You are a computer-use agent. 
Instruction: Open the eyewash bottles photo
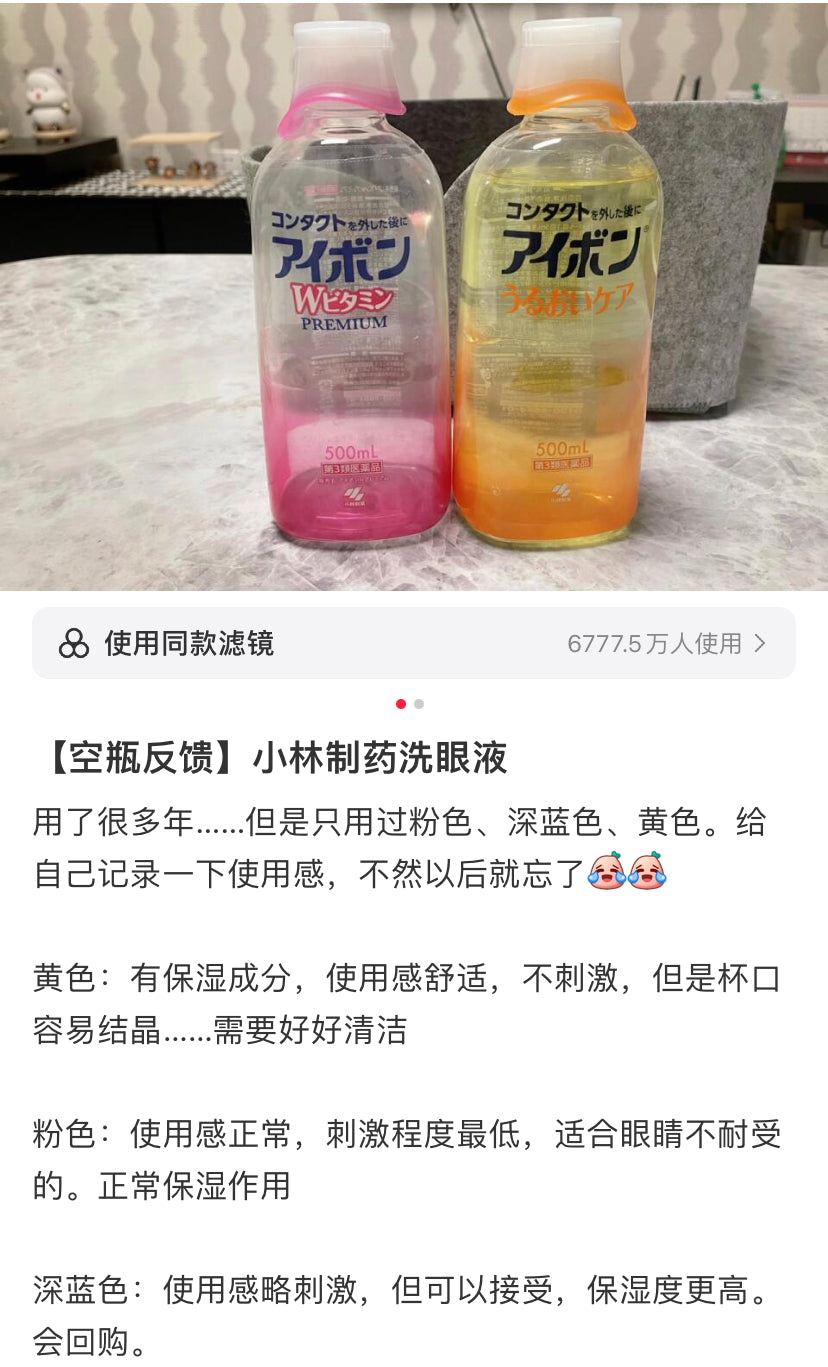click(x=413, y=295)
